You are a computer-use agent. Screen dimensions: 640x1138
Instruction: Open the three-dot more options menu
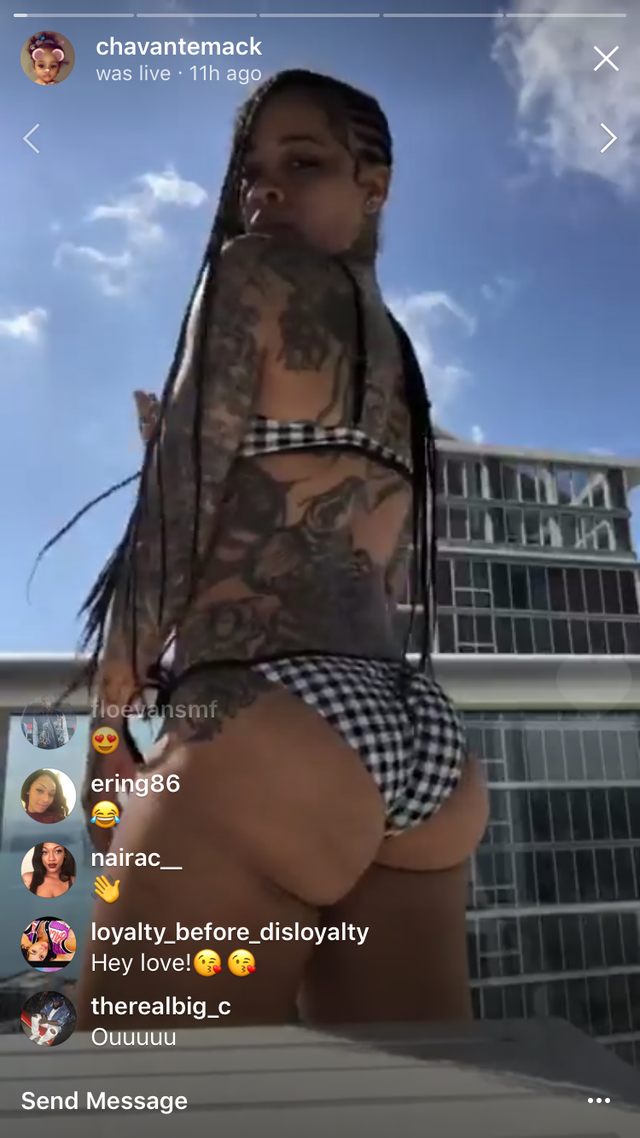[599, 1100]
